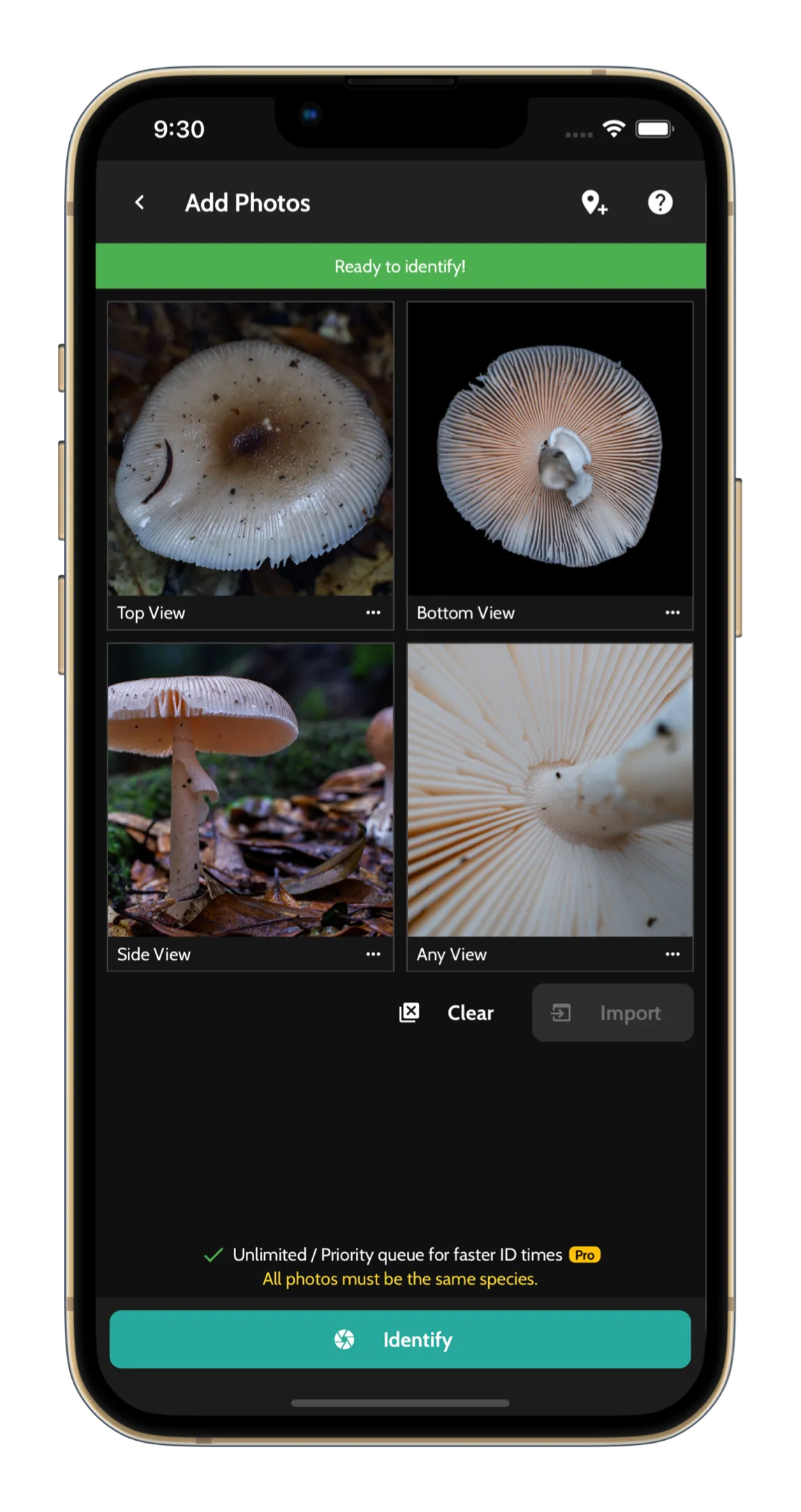Start identification with Identify button
The image size is (801, 1512).
[x=399, y=1339]
